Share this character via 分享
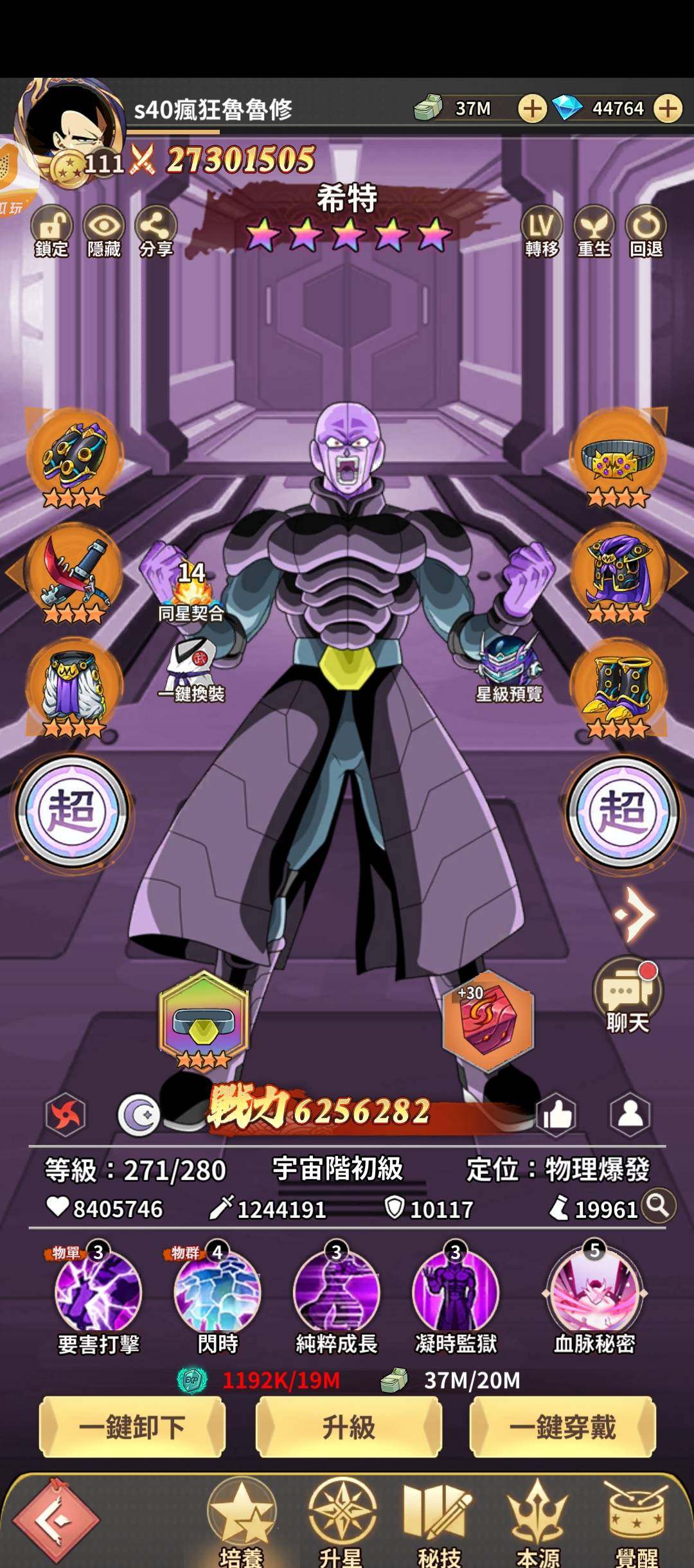This screenshot has height=1568, width=694. click(x=156, y=230)
